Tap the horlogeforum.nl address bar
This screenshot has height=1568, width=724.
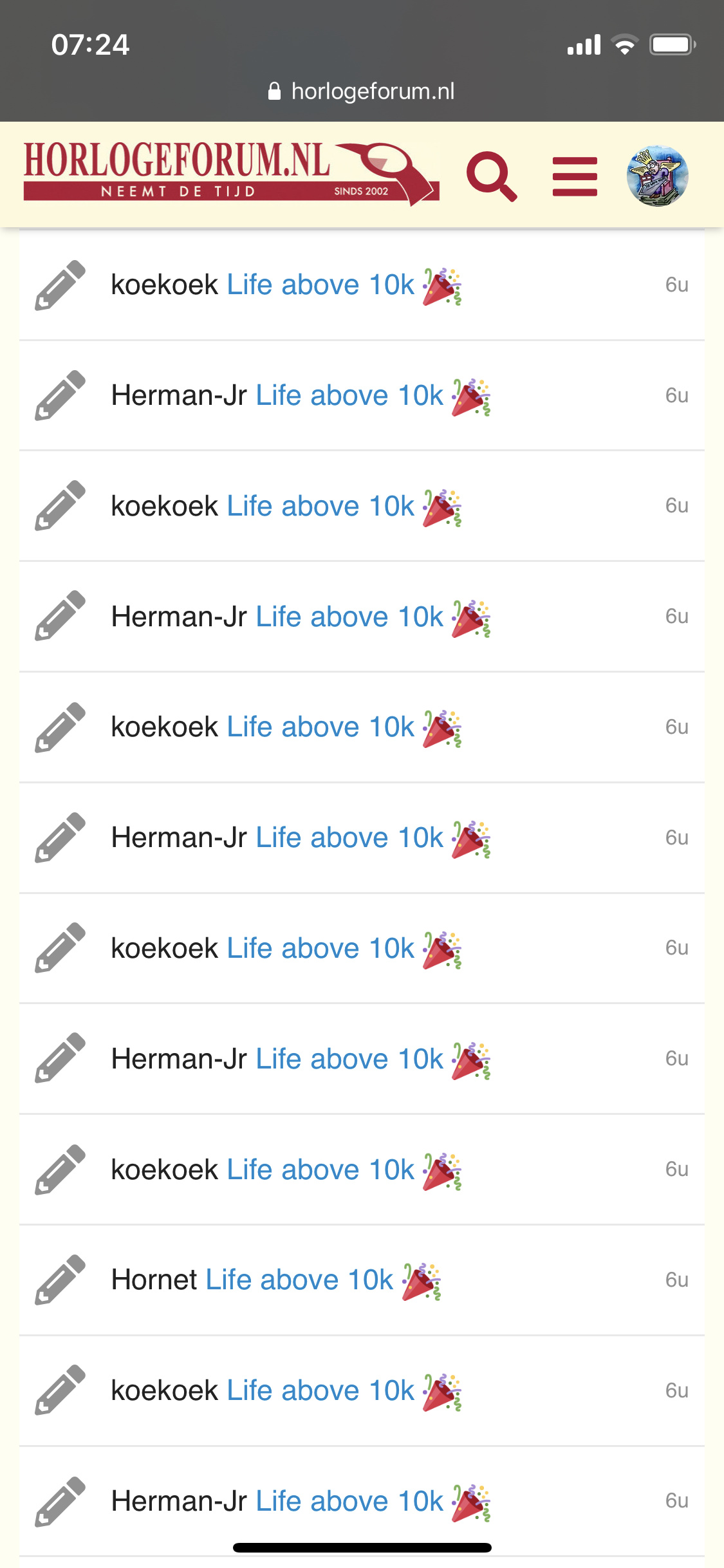coord(362,91)
